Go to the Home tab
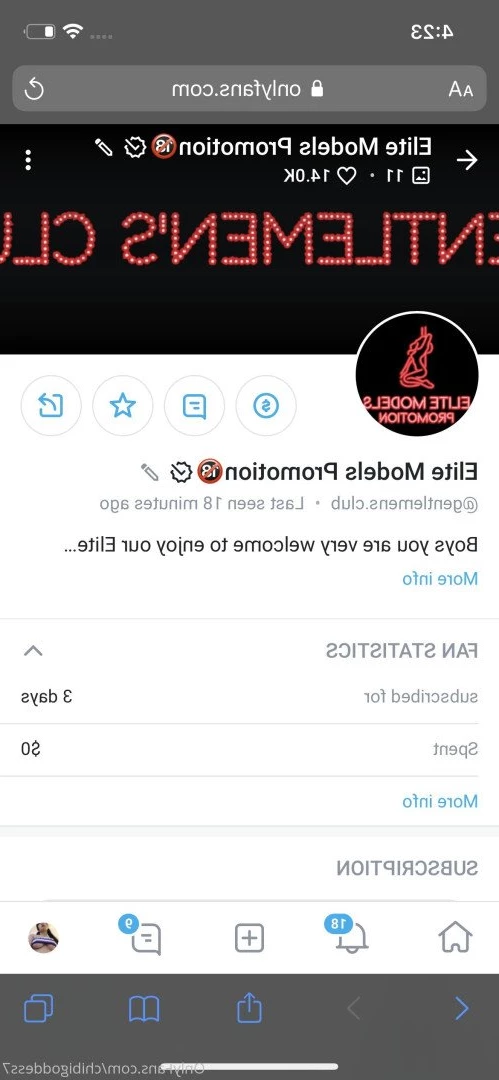This screenshot has width=499, height=1080. point(456,937)
